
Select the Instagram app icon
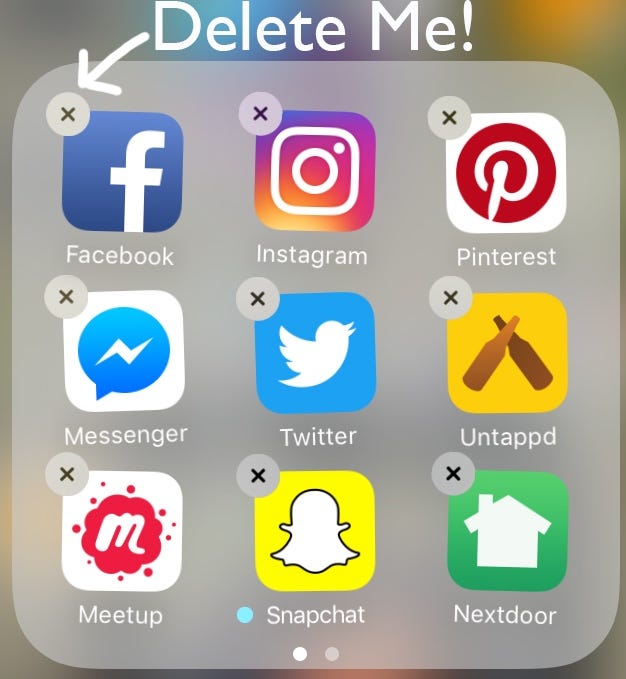click(314, 171)
